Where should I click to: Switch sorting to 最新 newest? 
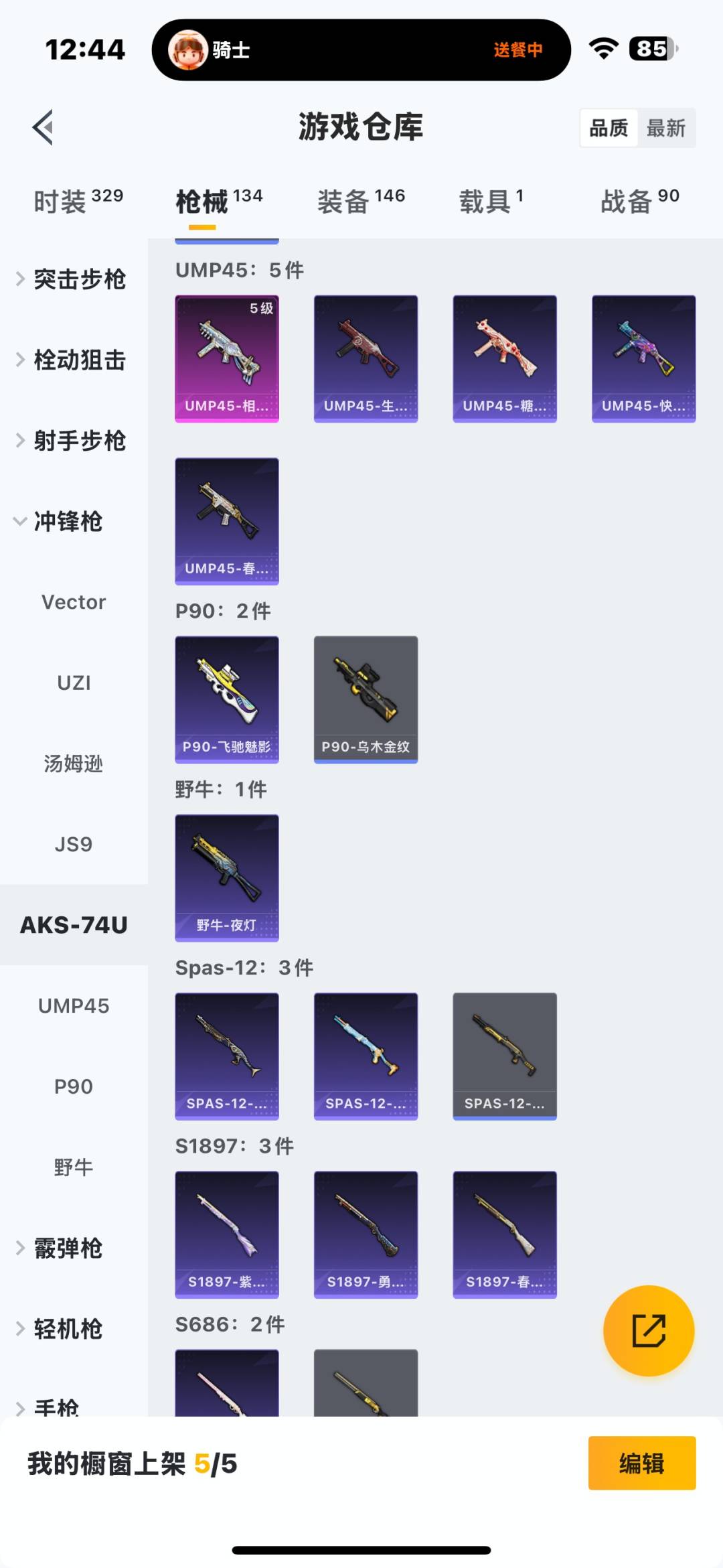pyautogui.click(x=666, y=127)
